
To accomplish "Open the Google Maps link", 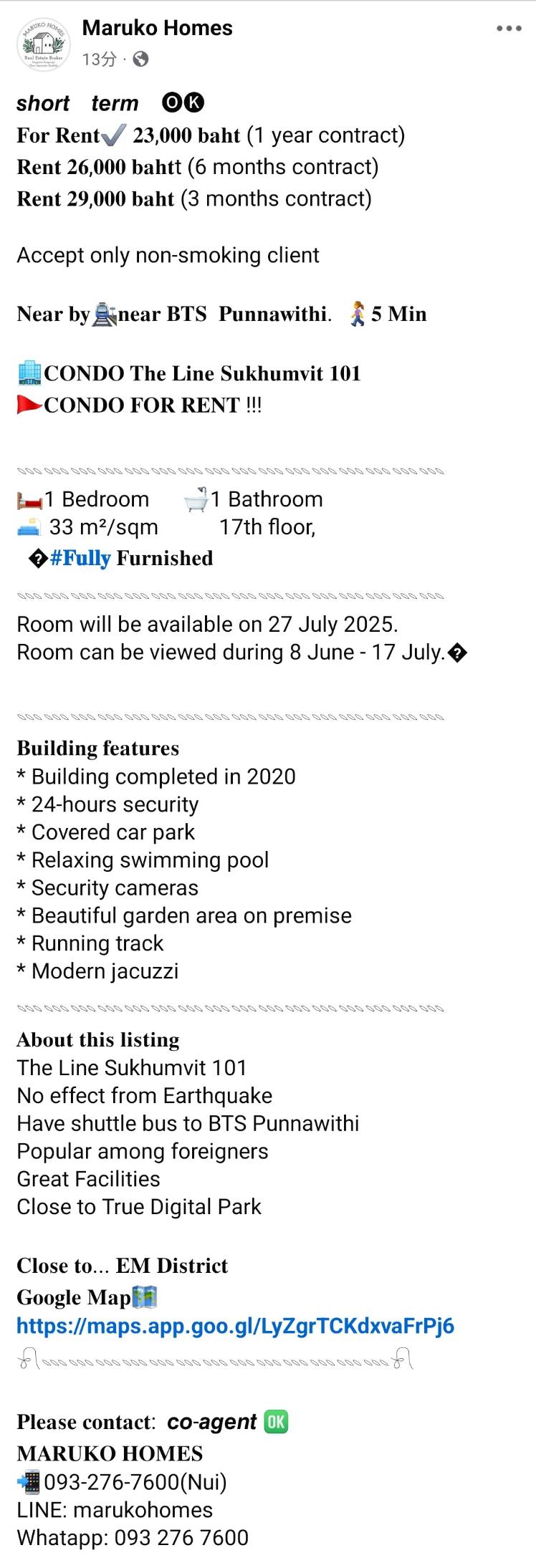I will coord(235,1325).
